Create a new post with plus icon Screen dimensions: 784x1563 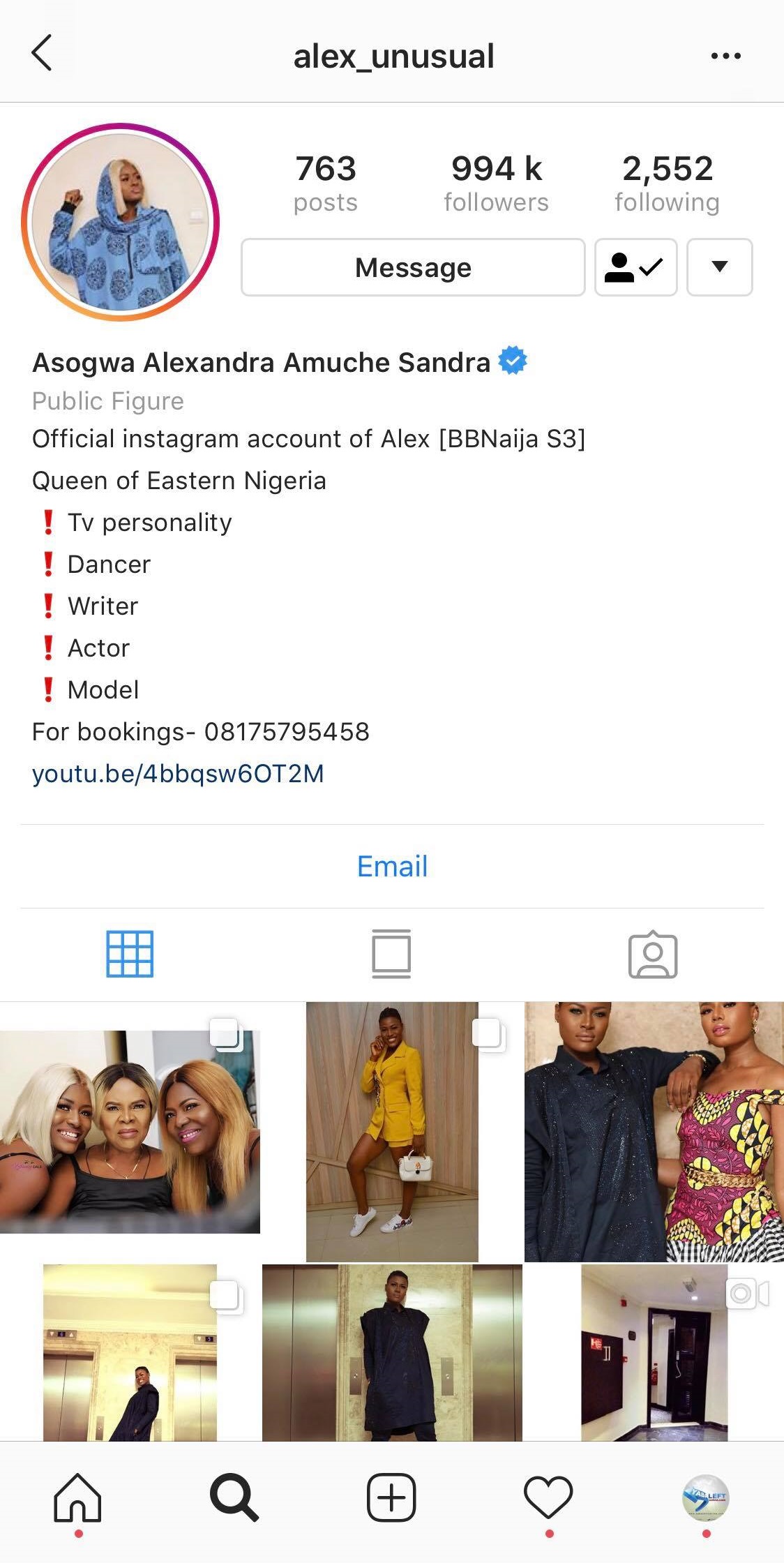(x=391, y=1497)
